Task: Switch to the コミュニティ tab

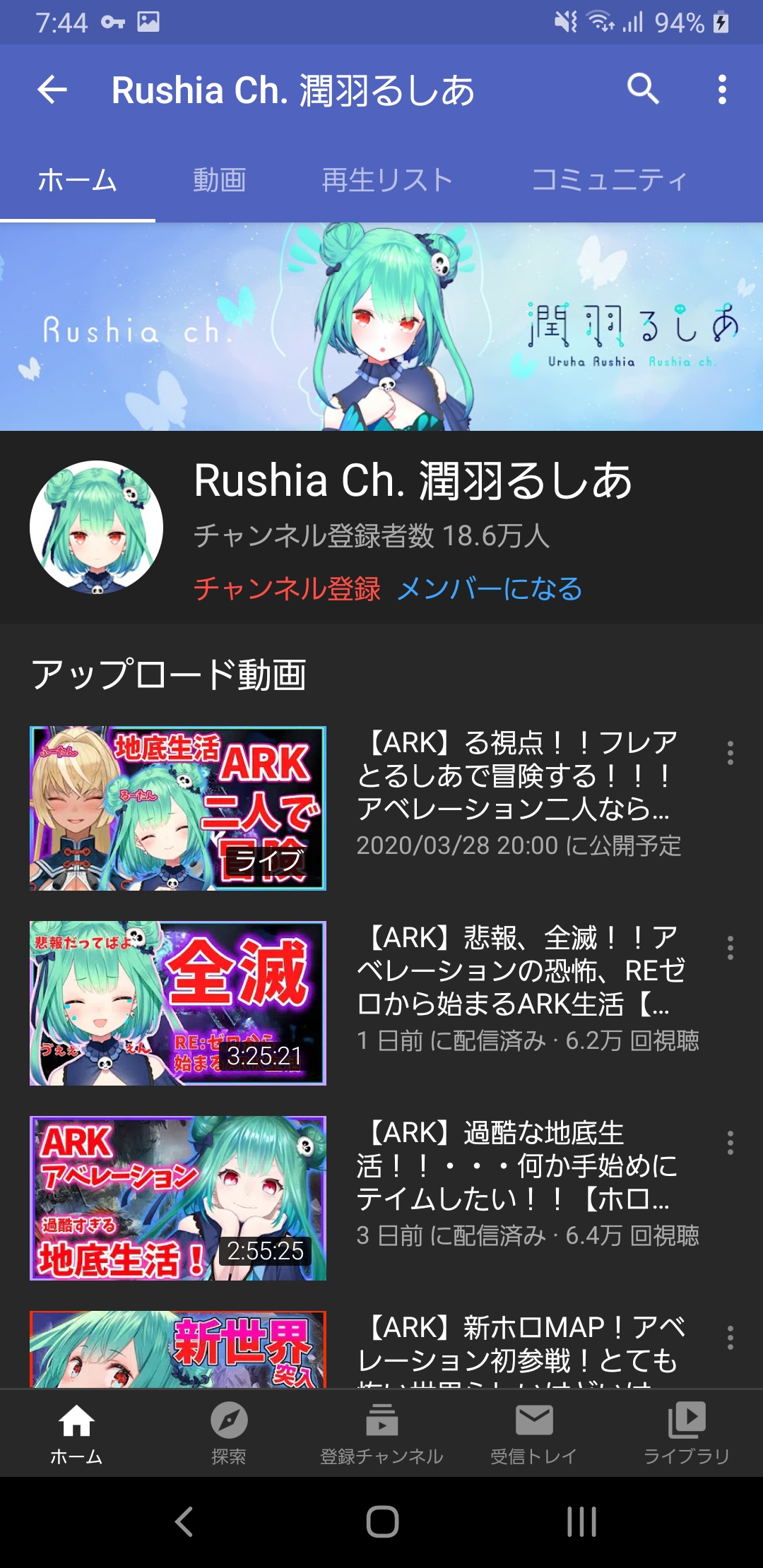Action: click(609, 180)
